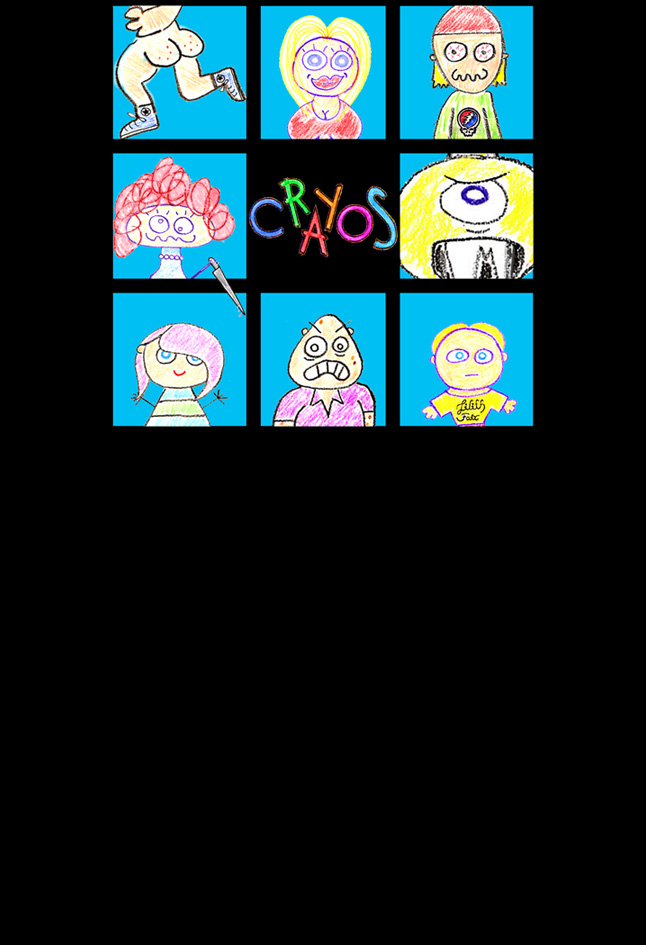
Task: Choose the red curly-haired woman with pearls
Action: coord(179,216)
